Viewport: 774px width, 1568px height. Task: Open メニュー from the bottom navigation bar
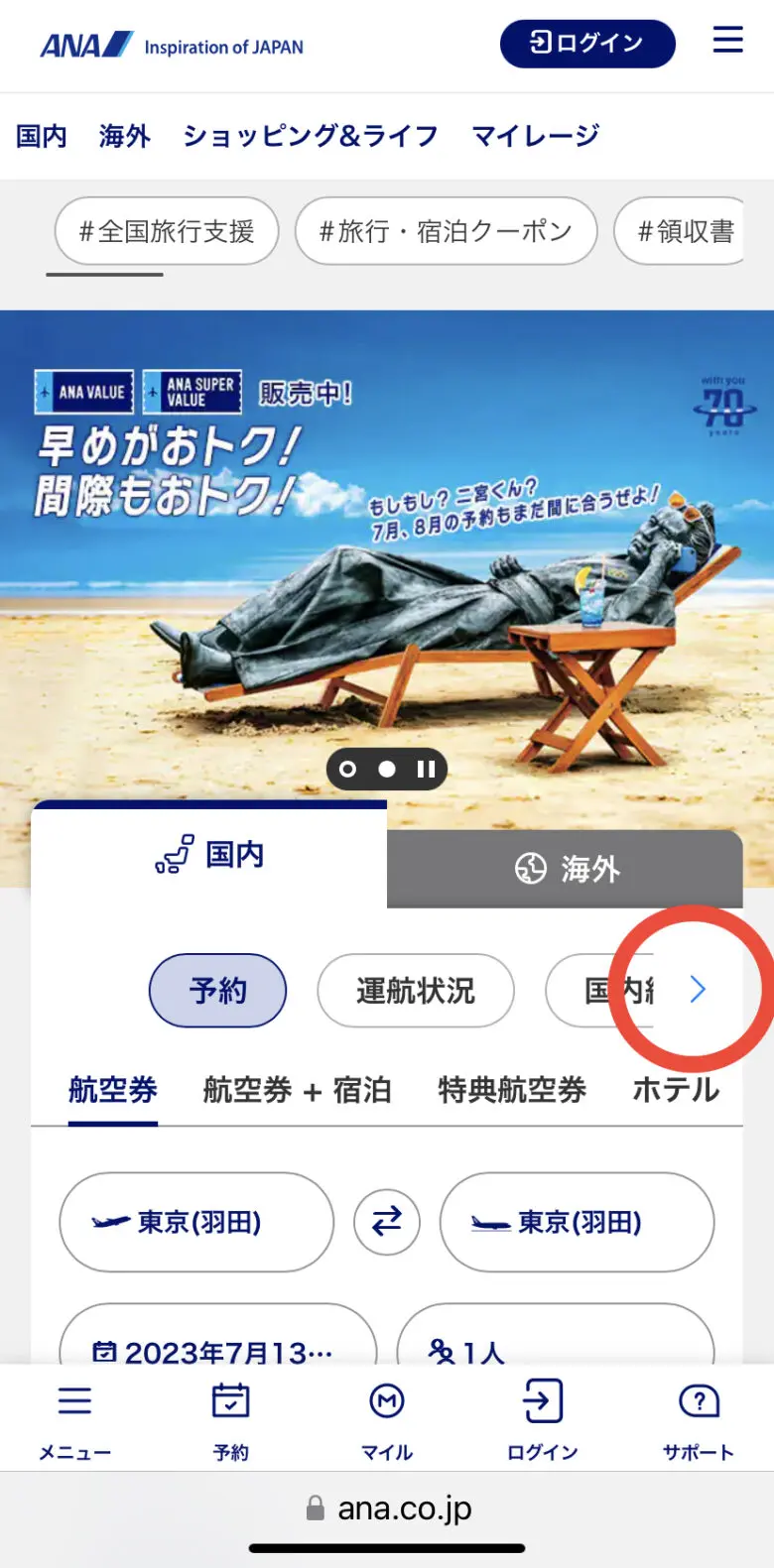(x=74, y=1416)
